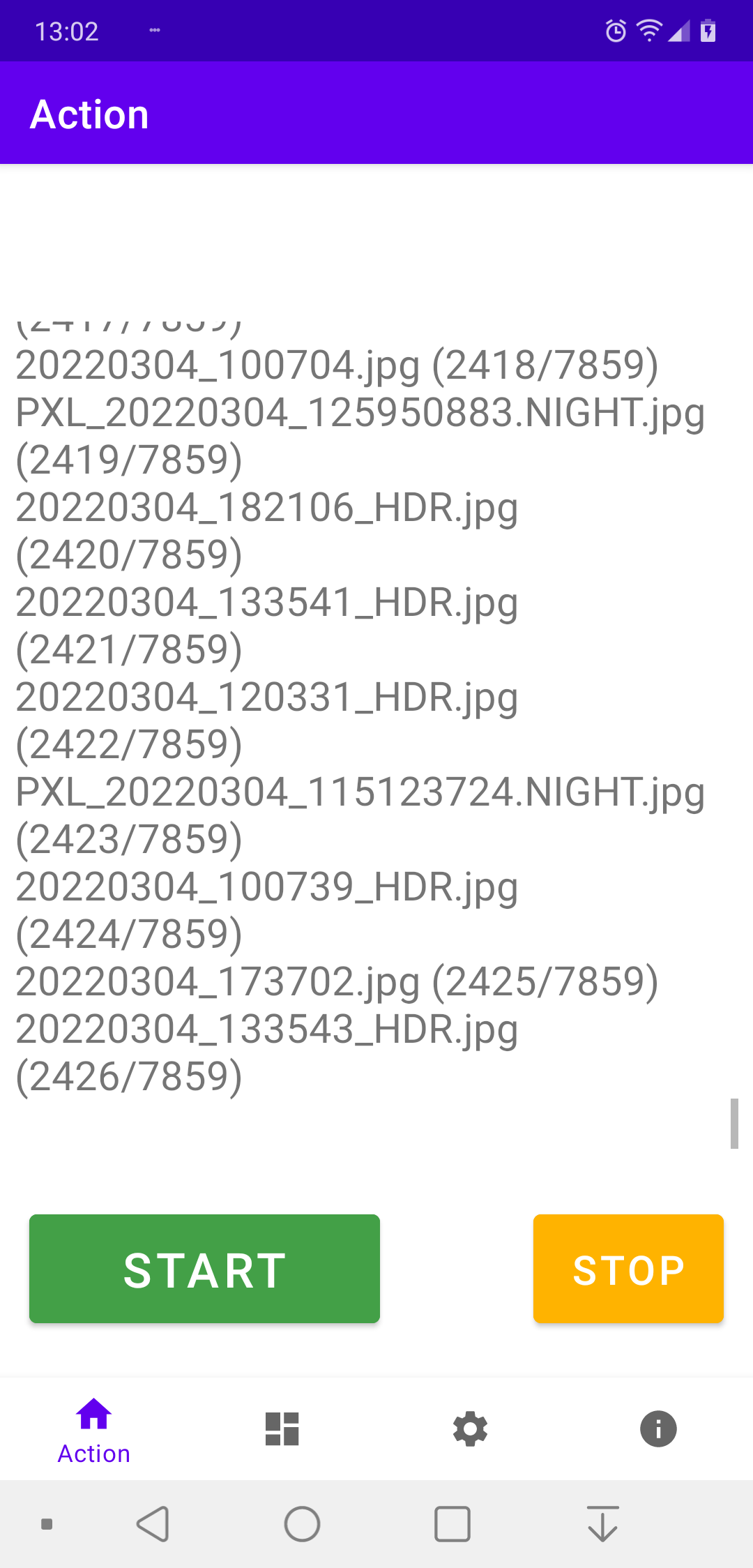Stop the process with the STOP button
This screenshot has height=1568, width=753.
pyautogui.click(x=628, y=1269)
